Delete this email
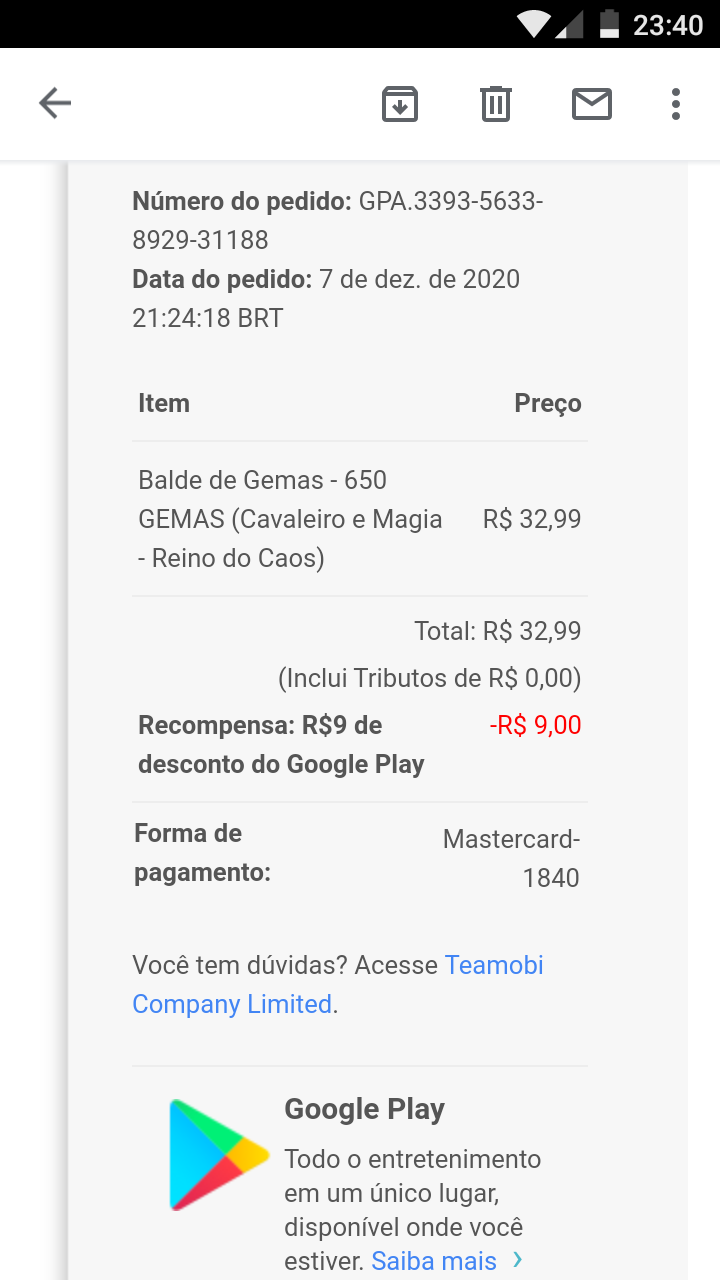 click(496, 104)
